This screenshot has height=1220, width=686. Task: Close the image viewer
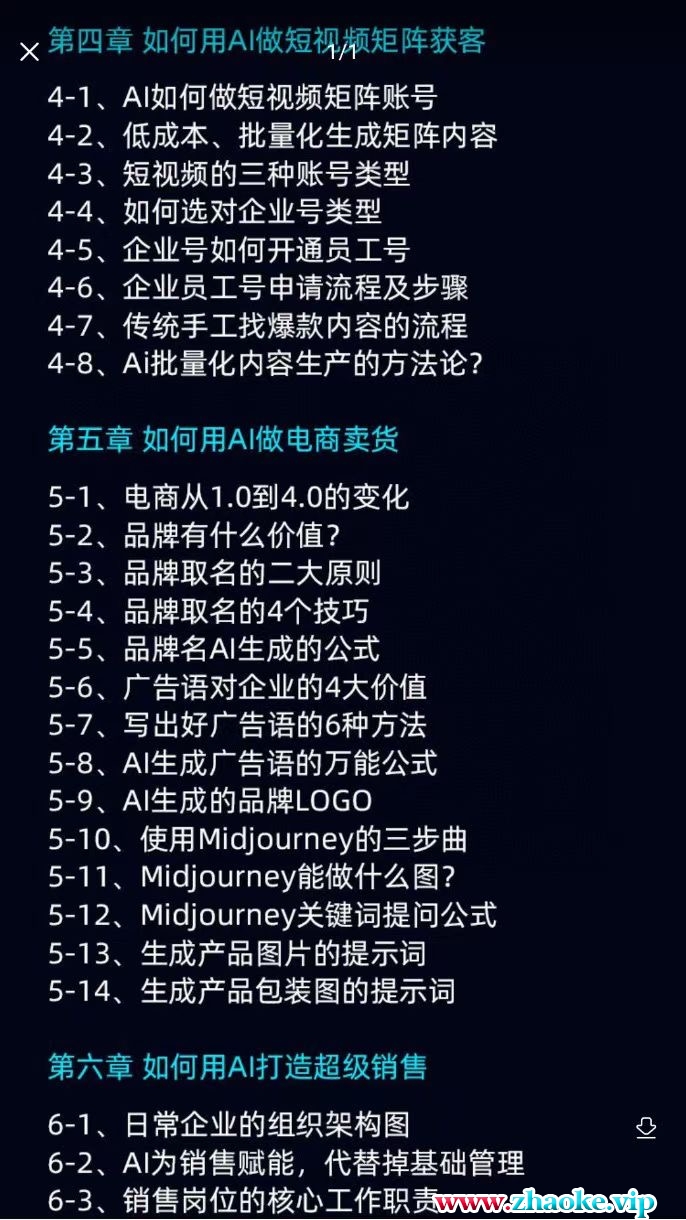tap(30, 51)
